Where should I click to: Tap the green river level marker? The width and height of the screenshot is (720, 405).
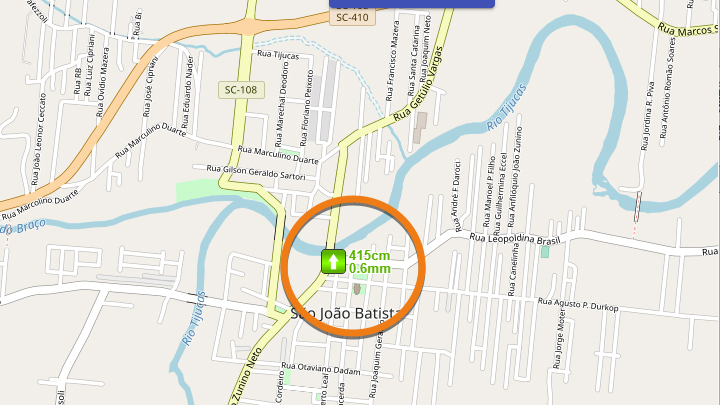pos(333,262)
